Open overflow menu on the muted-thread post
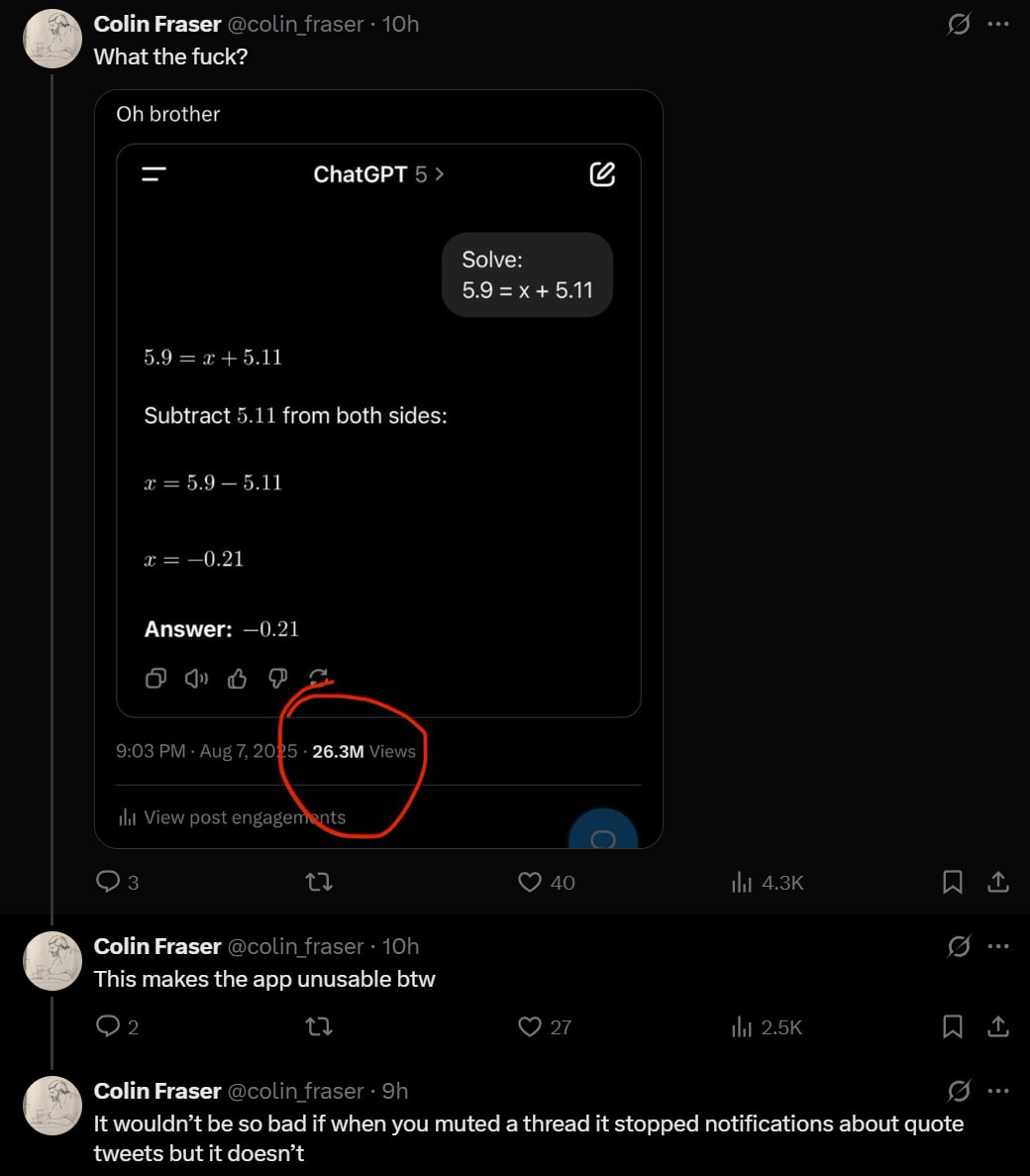Screen dimensions: 1030x1176 click(x=998, y=1090)
